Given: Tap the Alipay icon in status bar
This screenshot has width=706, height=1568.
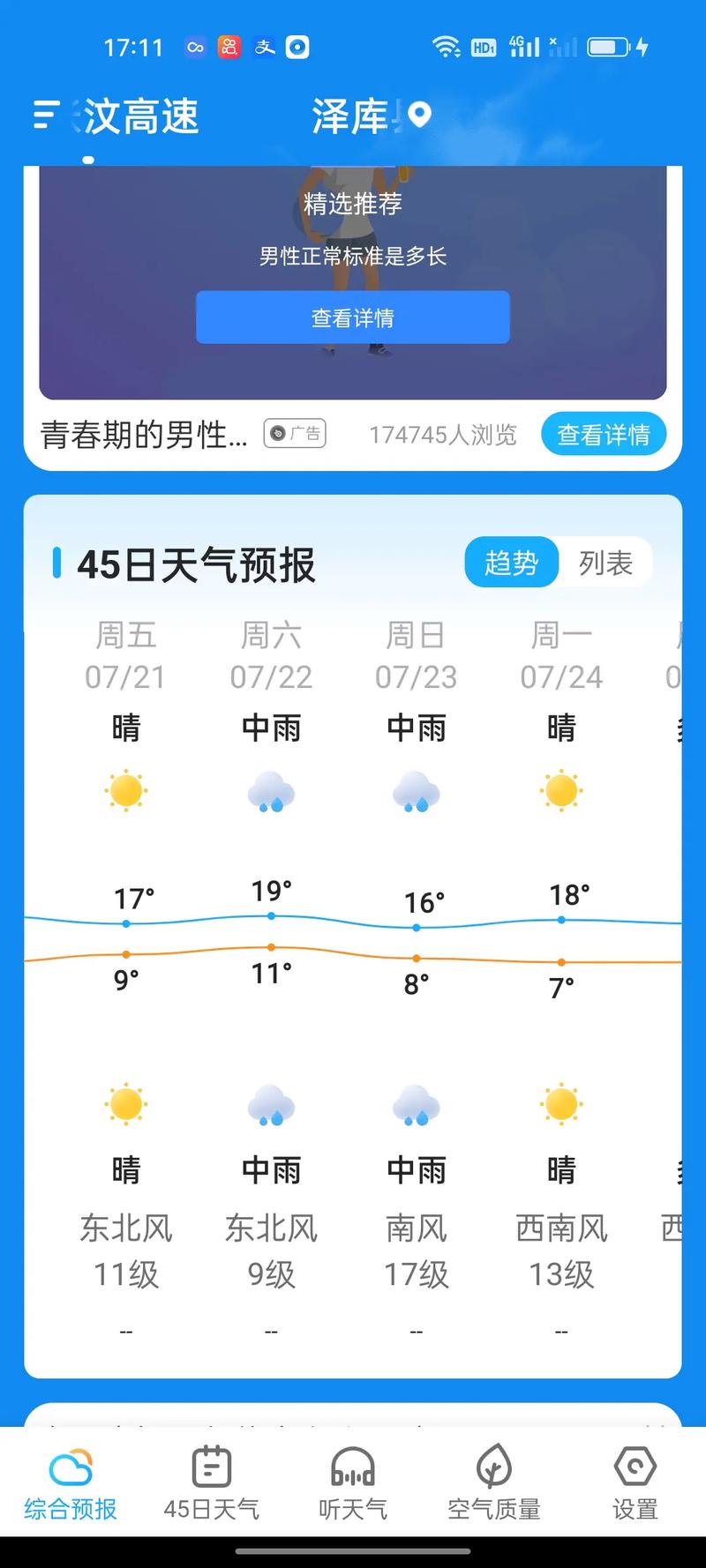Looking at the screenshot, I should [x=262, y=47].
